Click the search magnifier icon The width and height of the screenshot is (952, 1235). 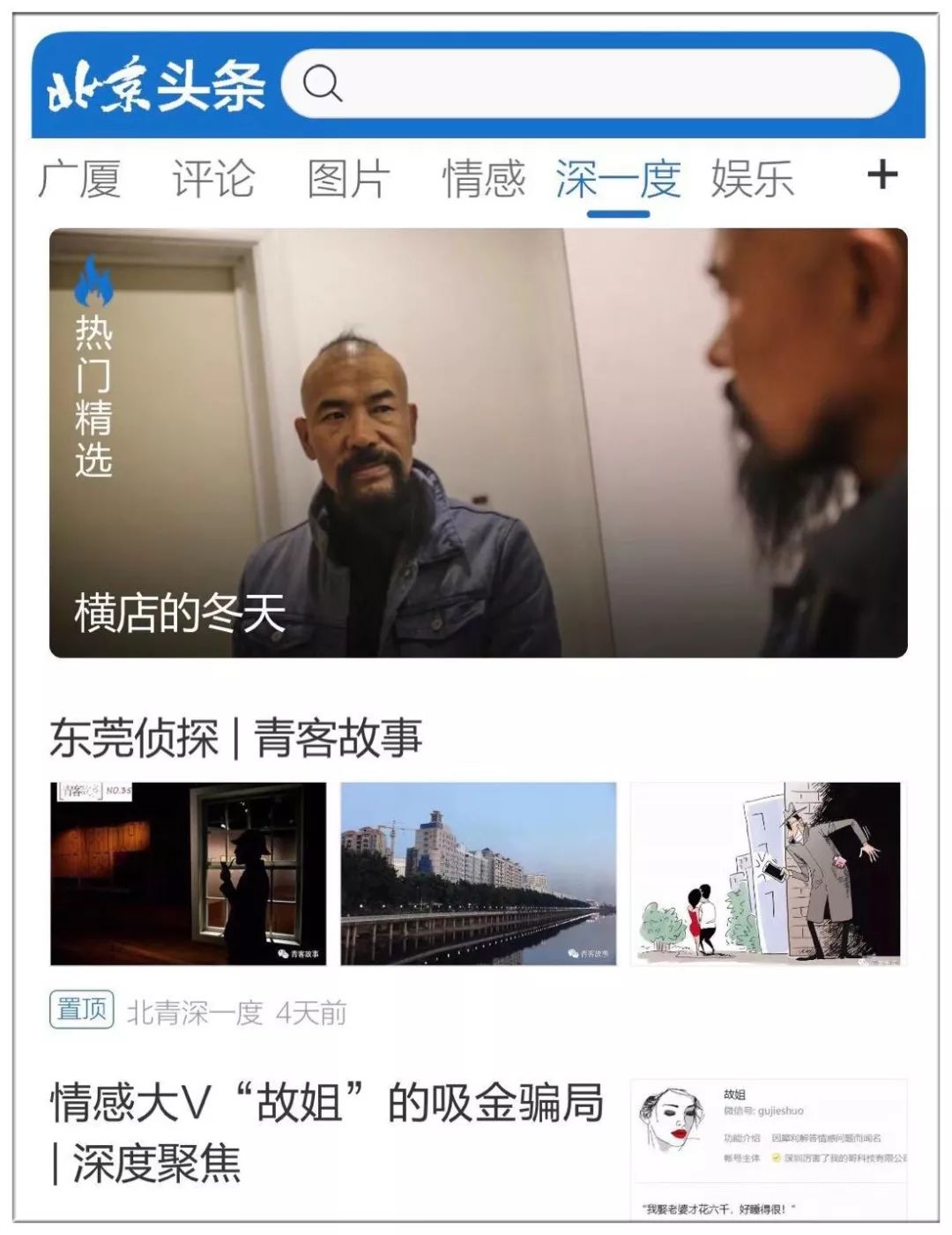tap(326, 86)
